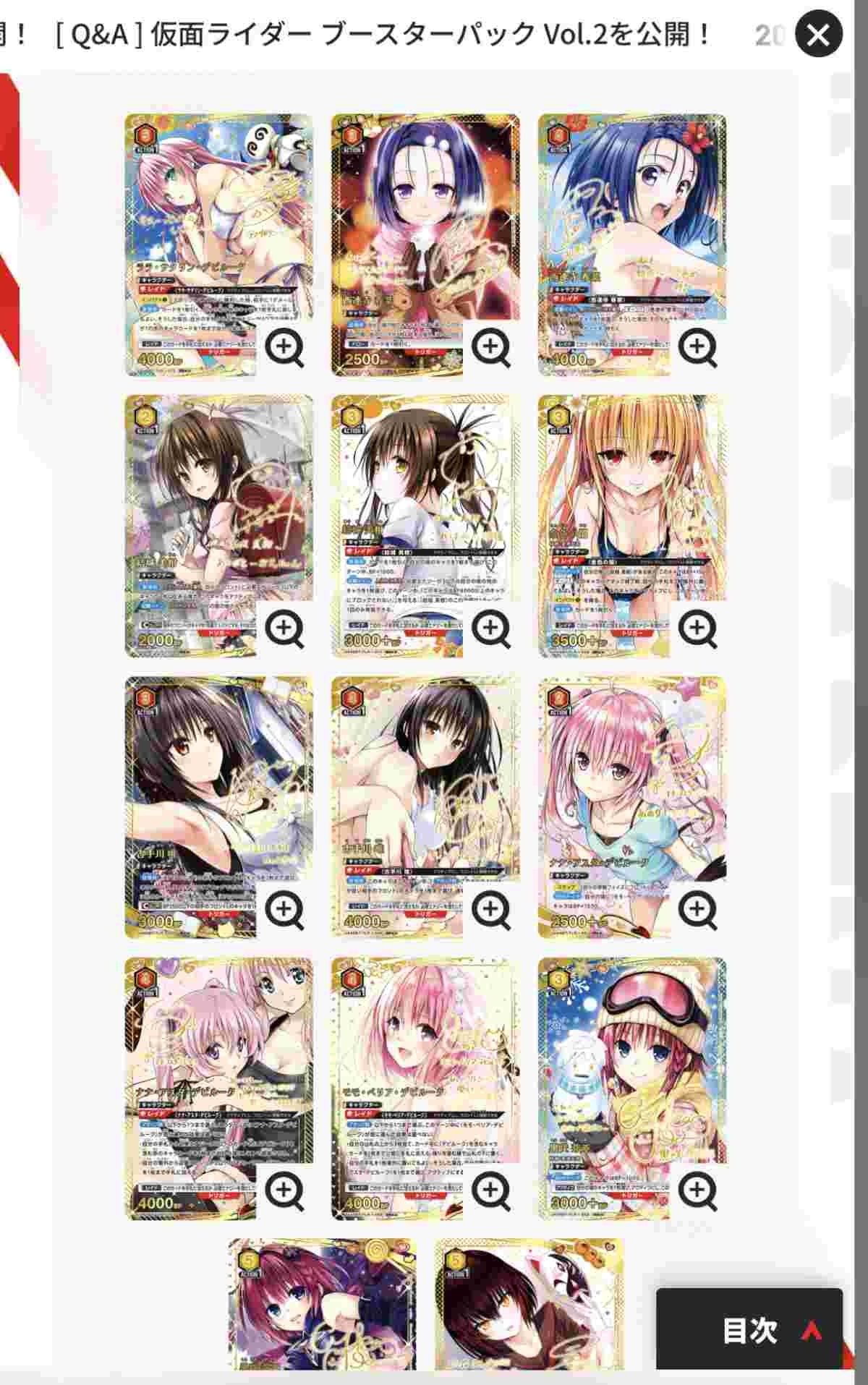
Task: Enlarge the 2500+ BP pink twin-tail card
Action: 697,909
